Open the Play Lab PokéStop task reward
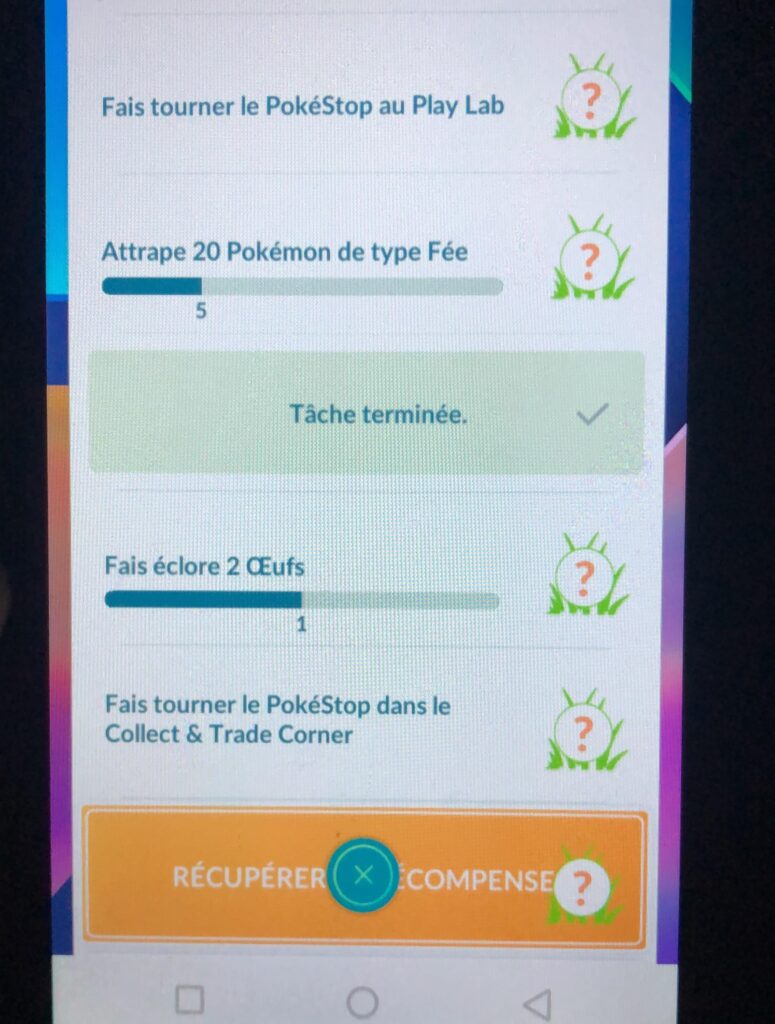The height and width of the screenshot is (1024, 775). pyautogui.click(x=591, y=101)
